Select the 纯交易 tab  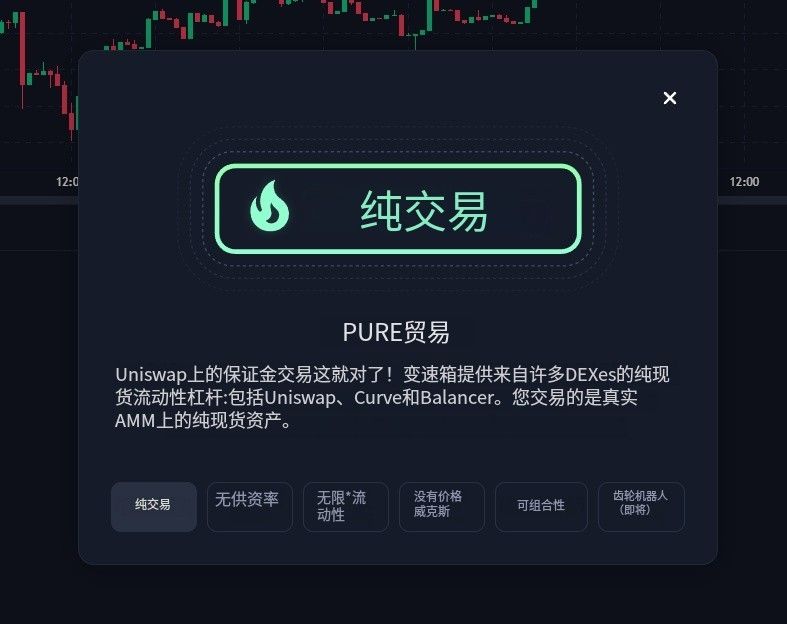[153, 506]
